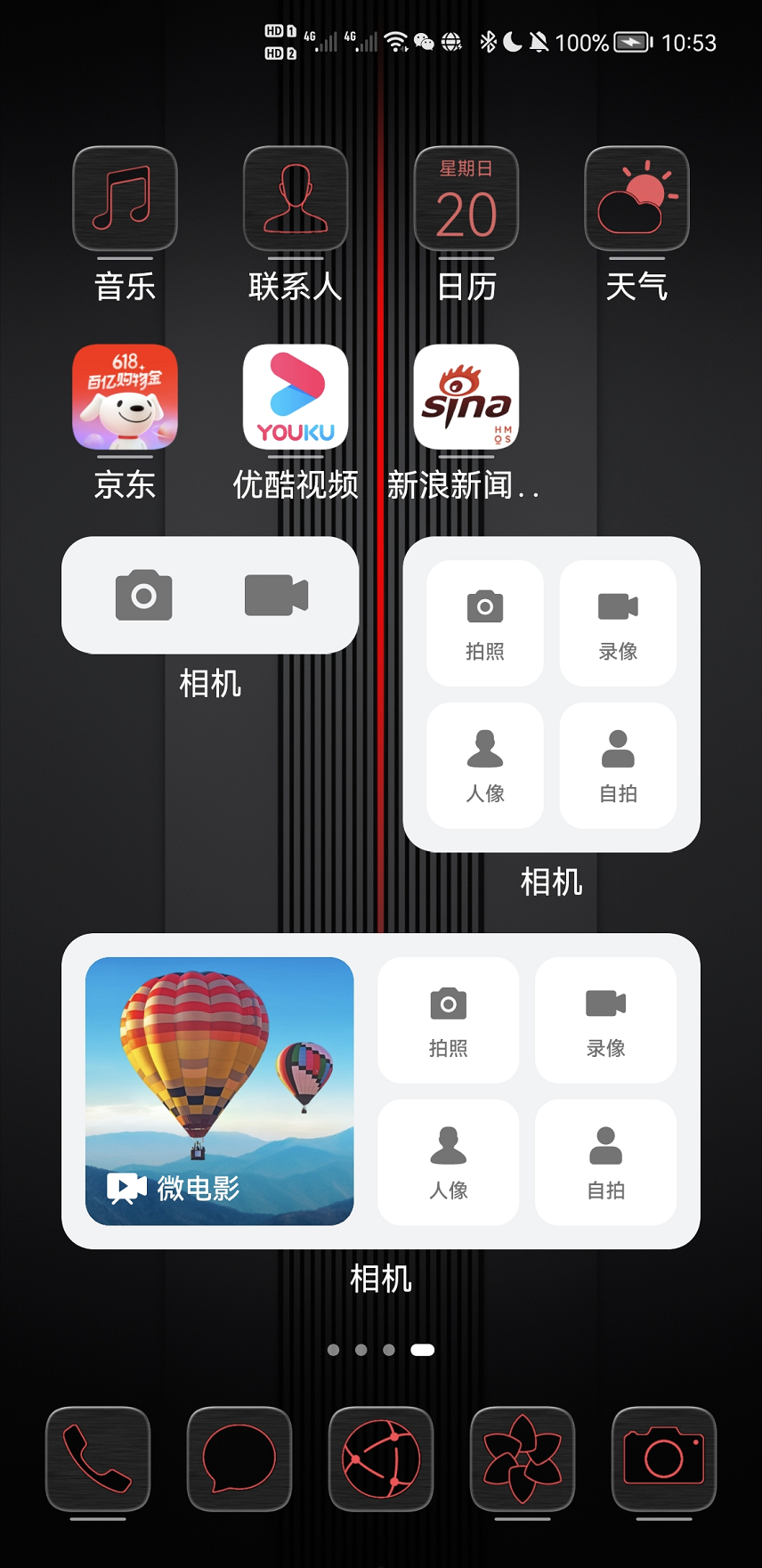Viewport: 762px width, 1568px height.
Task: Open the gallery app in the dock
Action: pyautogui.click(x=523, y=1458)
